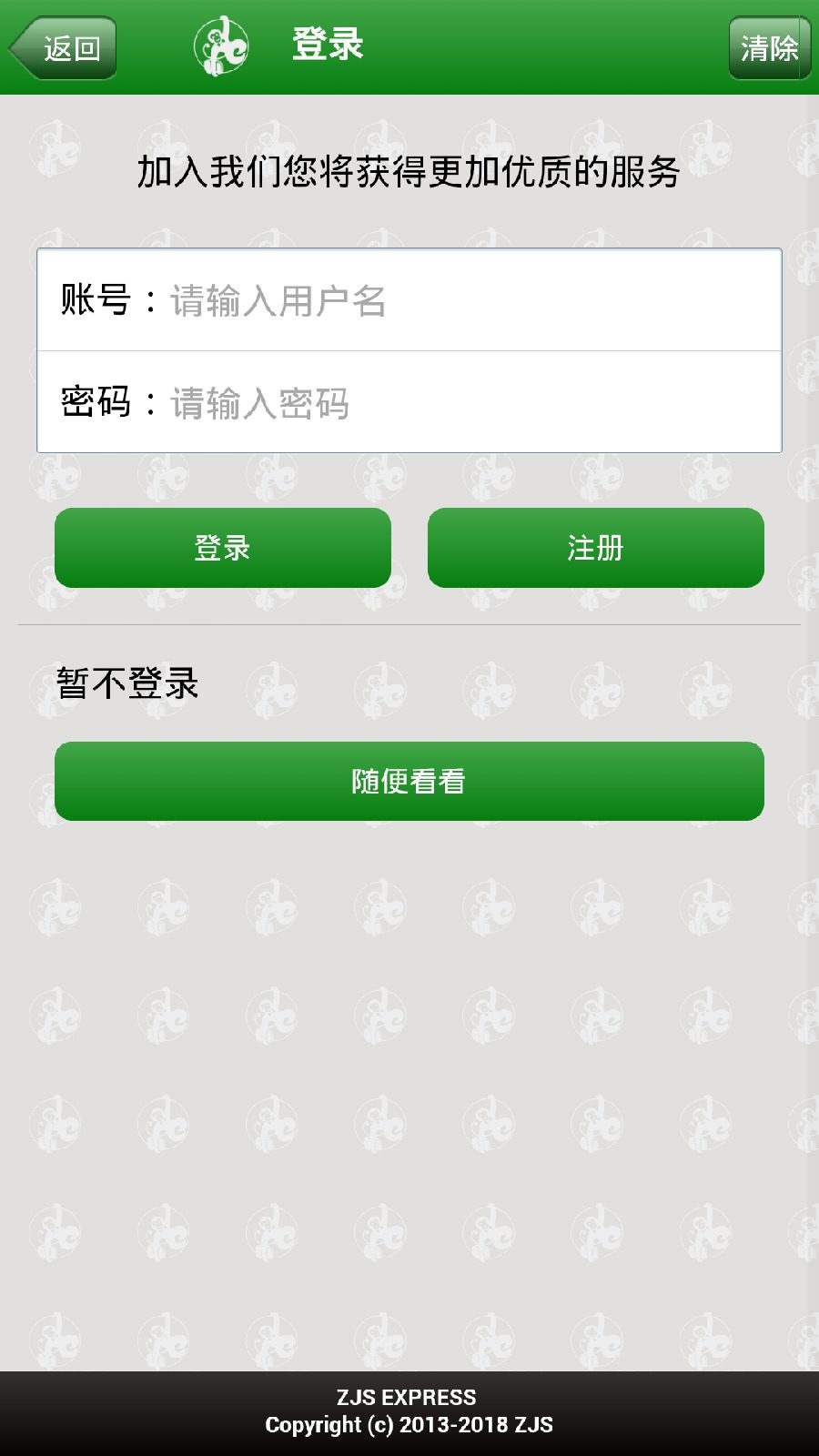Click the divider line above 暂不登录

click(x=409, y=624)
